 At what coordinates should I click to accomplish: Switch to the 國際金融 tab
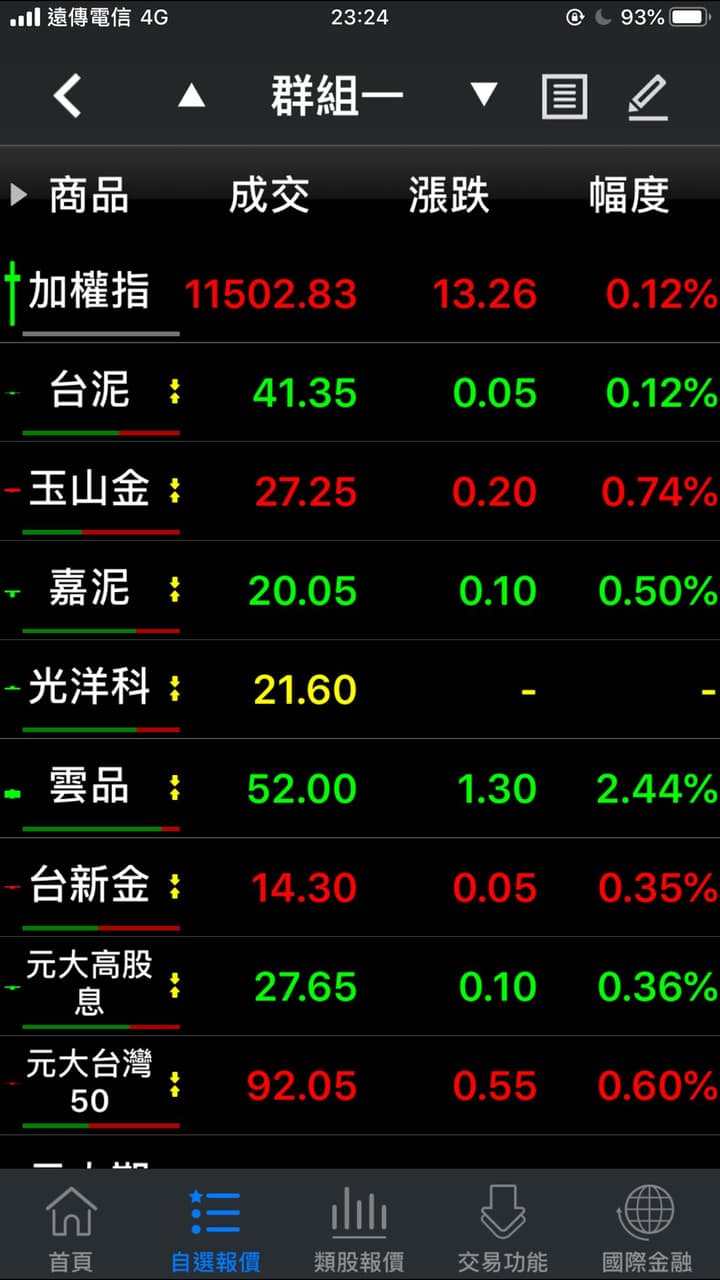click(647, 1228)
